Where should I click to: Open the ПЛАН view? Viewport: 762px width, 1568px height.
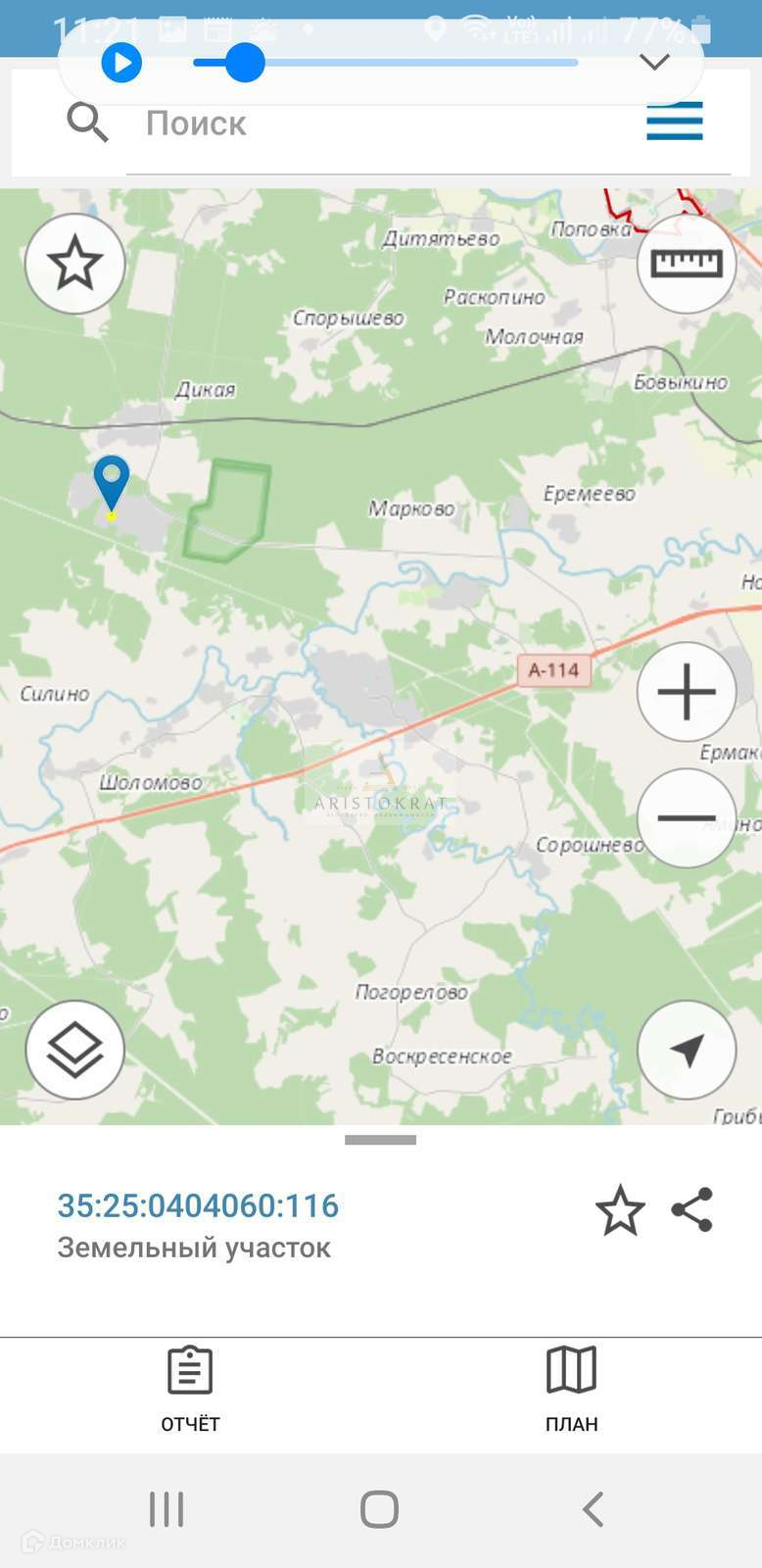pos(571,1389)
